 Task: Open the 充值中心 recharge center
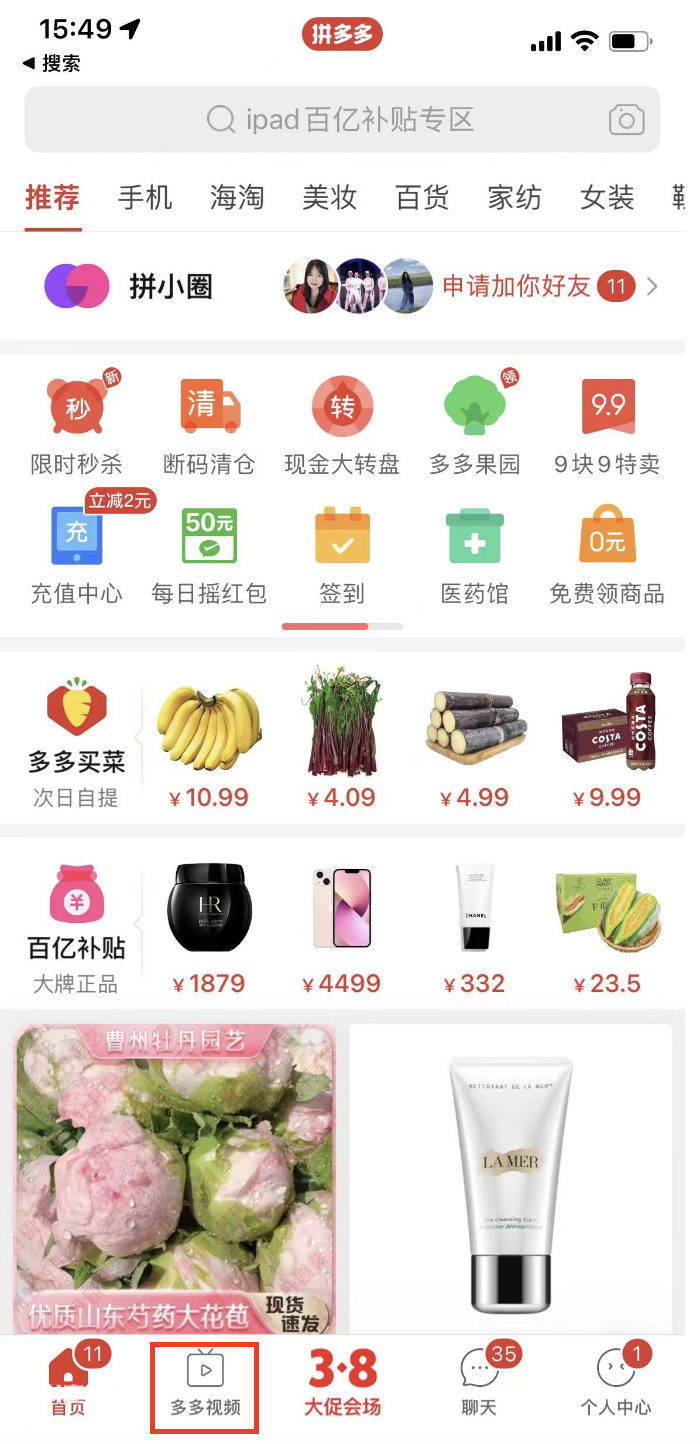coord(77,553)
